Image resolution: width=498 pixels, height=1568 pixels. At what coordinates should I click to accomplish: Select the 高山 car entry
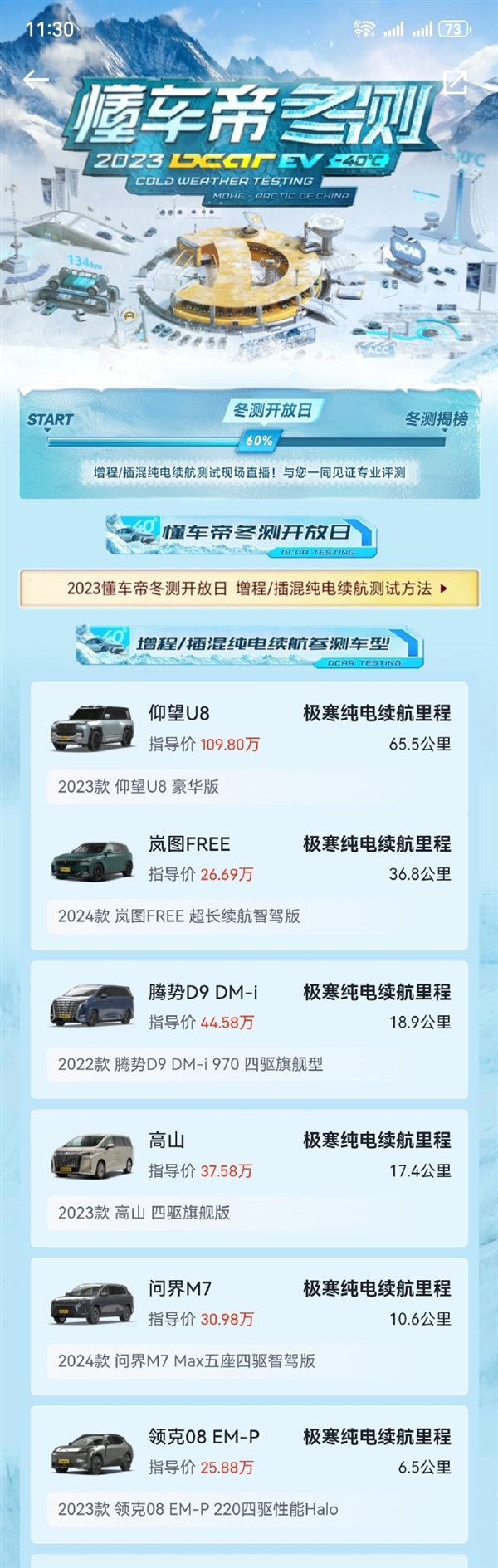coord(249,1177)
